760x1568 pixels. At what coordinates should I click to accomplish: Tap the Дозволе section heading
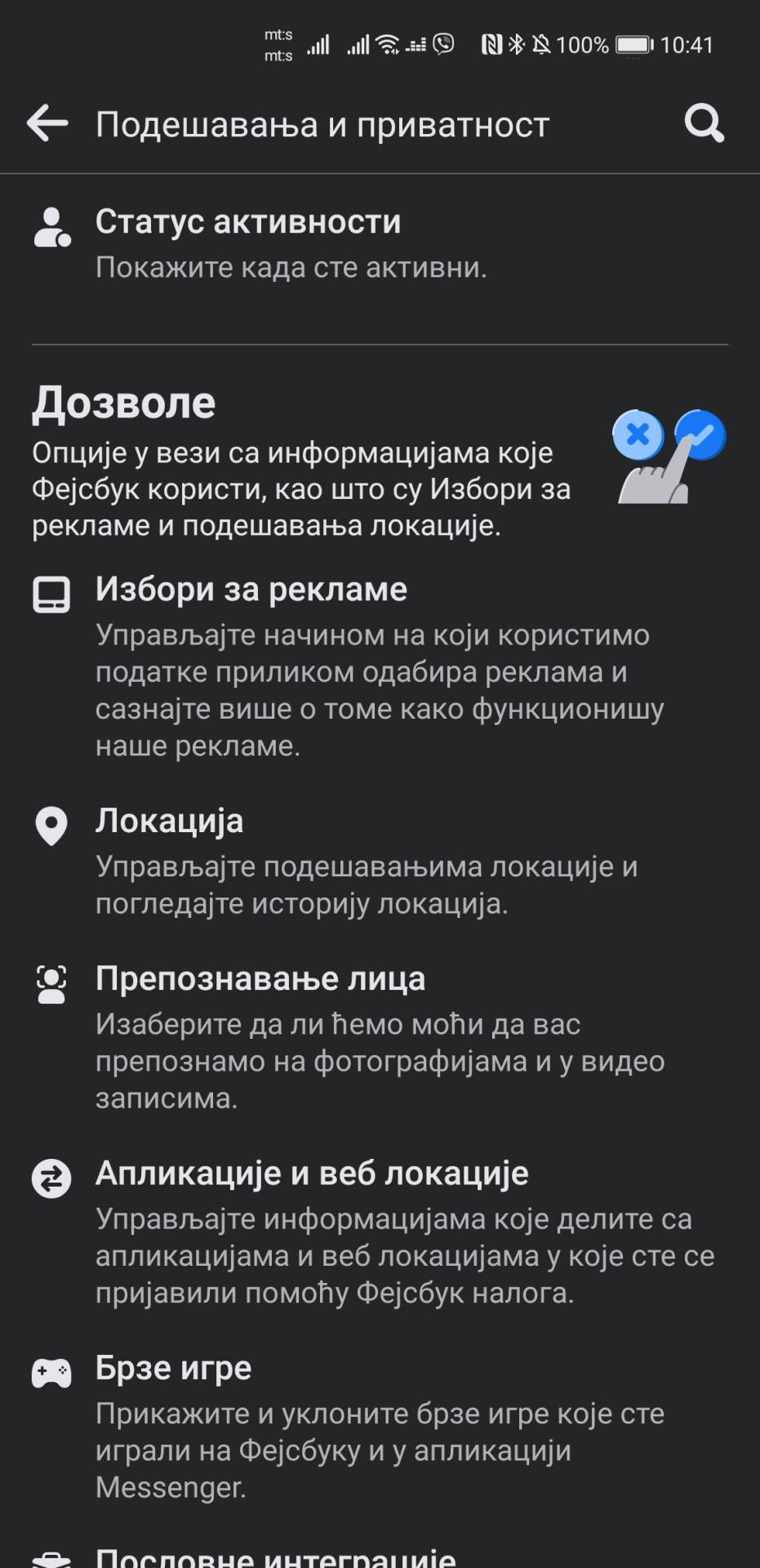(123, 403)
